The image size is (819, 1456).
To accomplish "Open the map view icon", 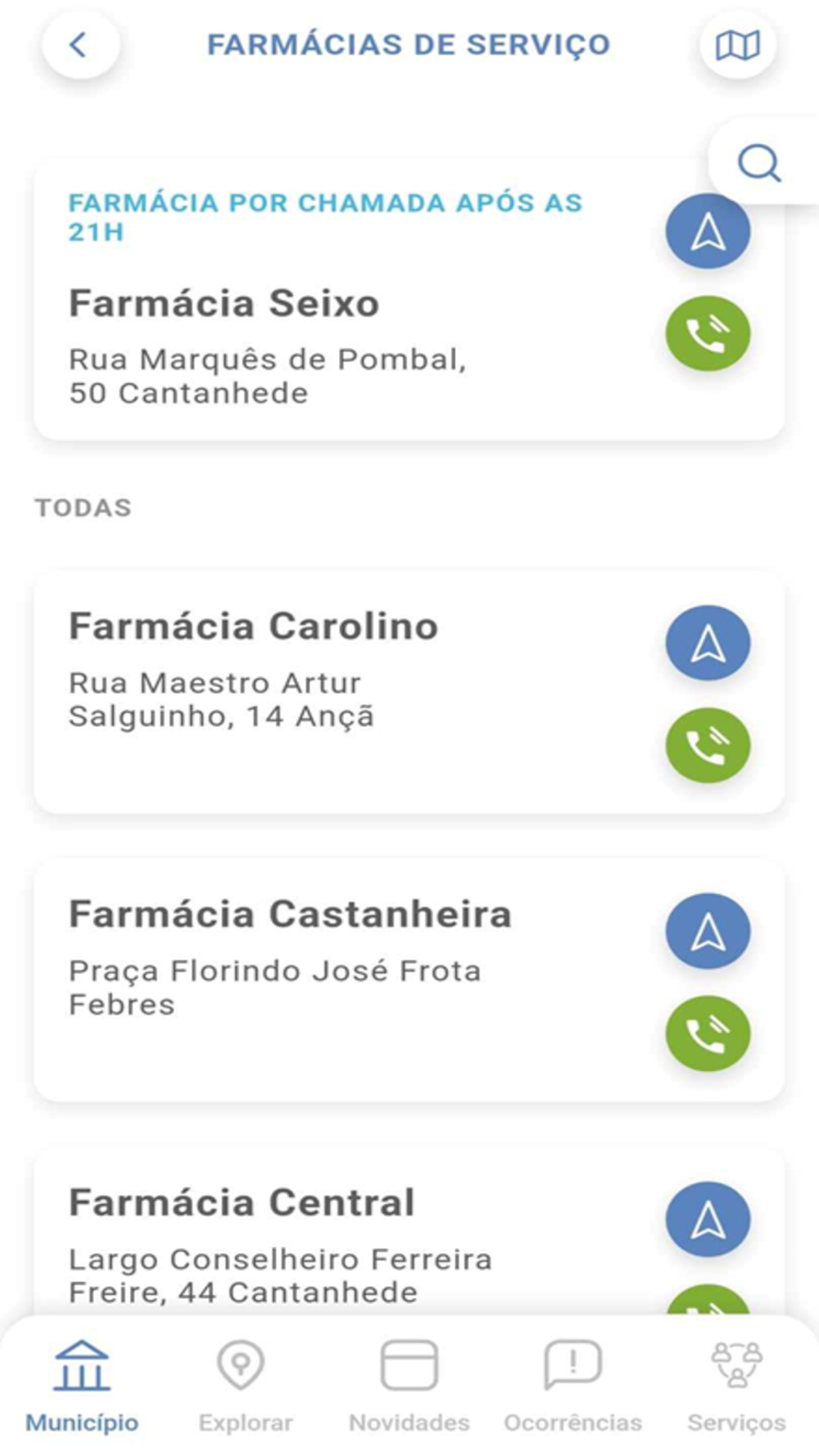I will pos(737,45).
